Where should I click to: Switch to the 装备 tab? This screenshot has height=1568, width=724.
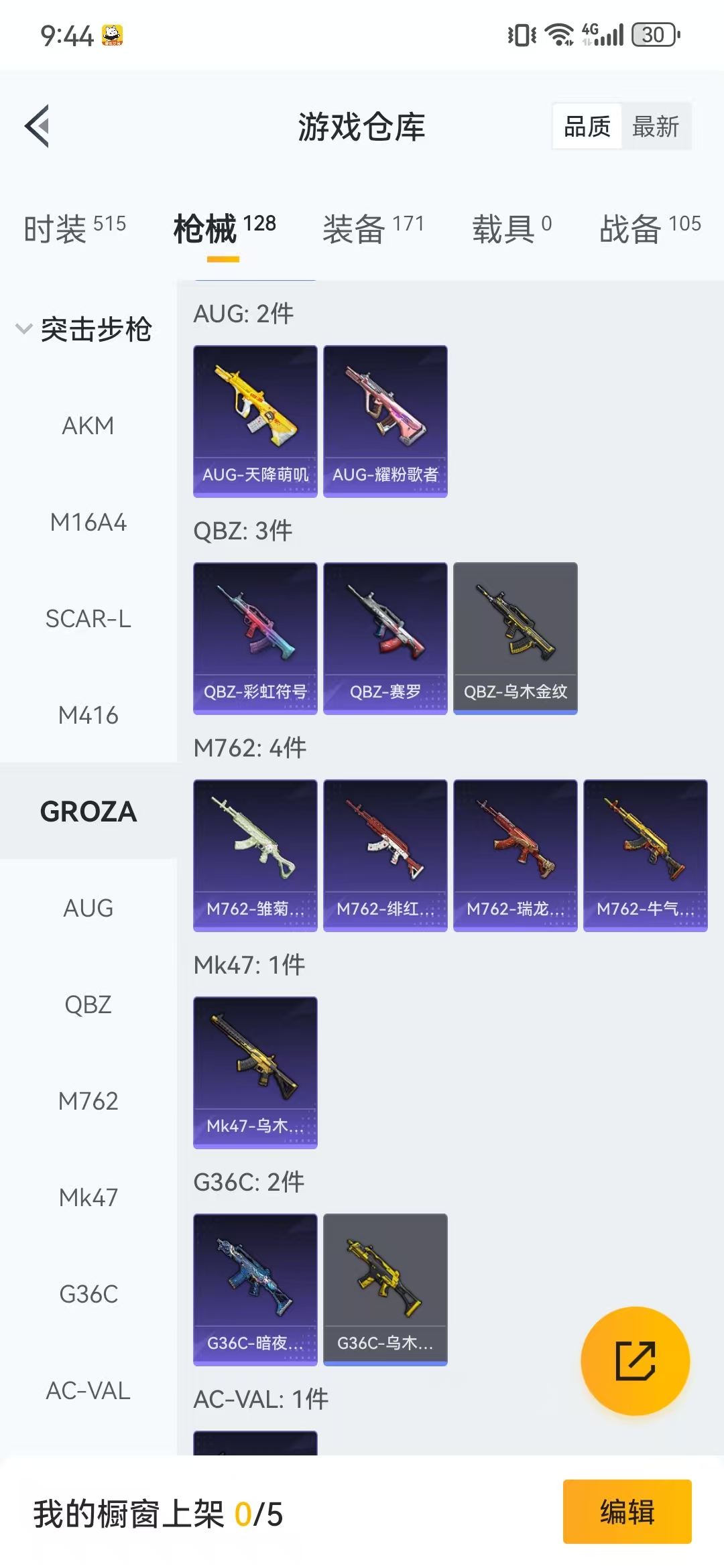373,229
